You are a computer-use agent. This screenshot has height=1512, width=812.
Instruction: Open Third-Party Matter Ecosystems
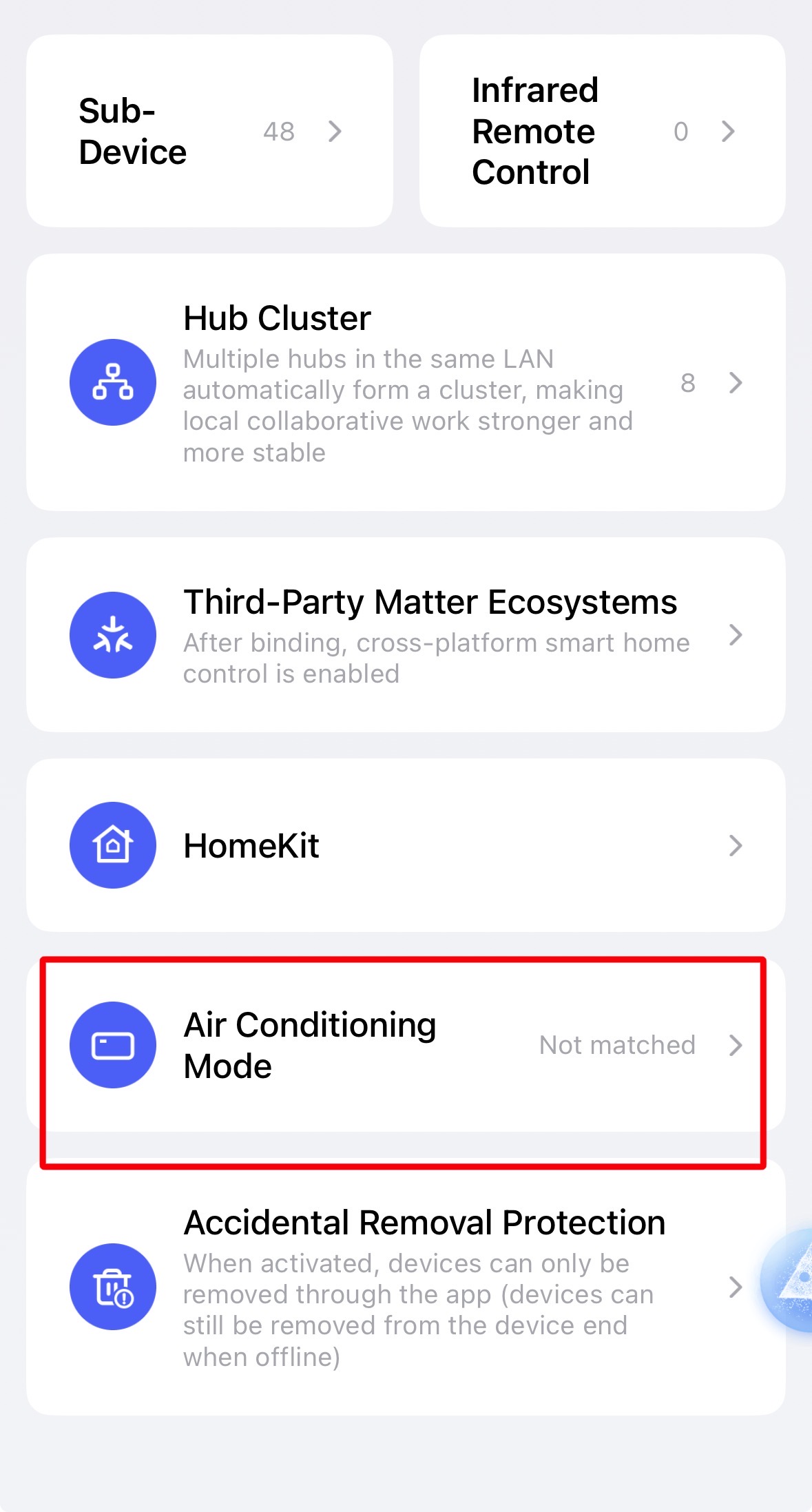coord(406,635)
